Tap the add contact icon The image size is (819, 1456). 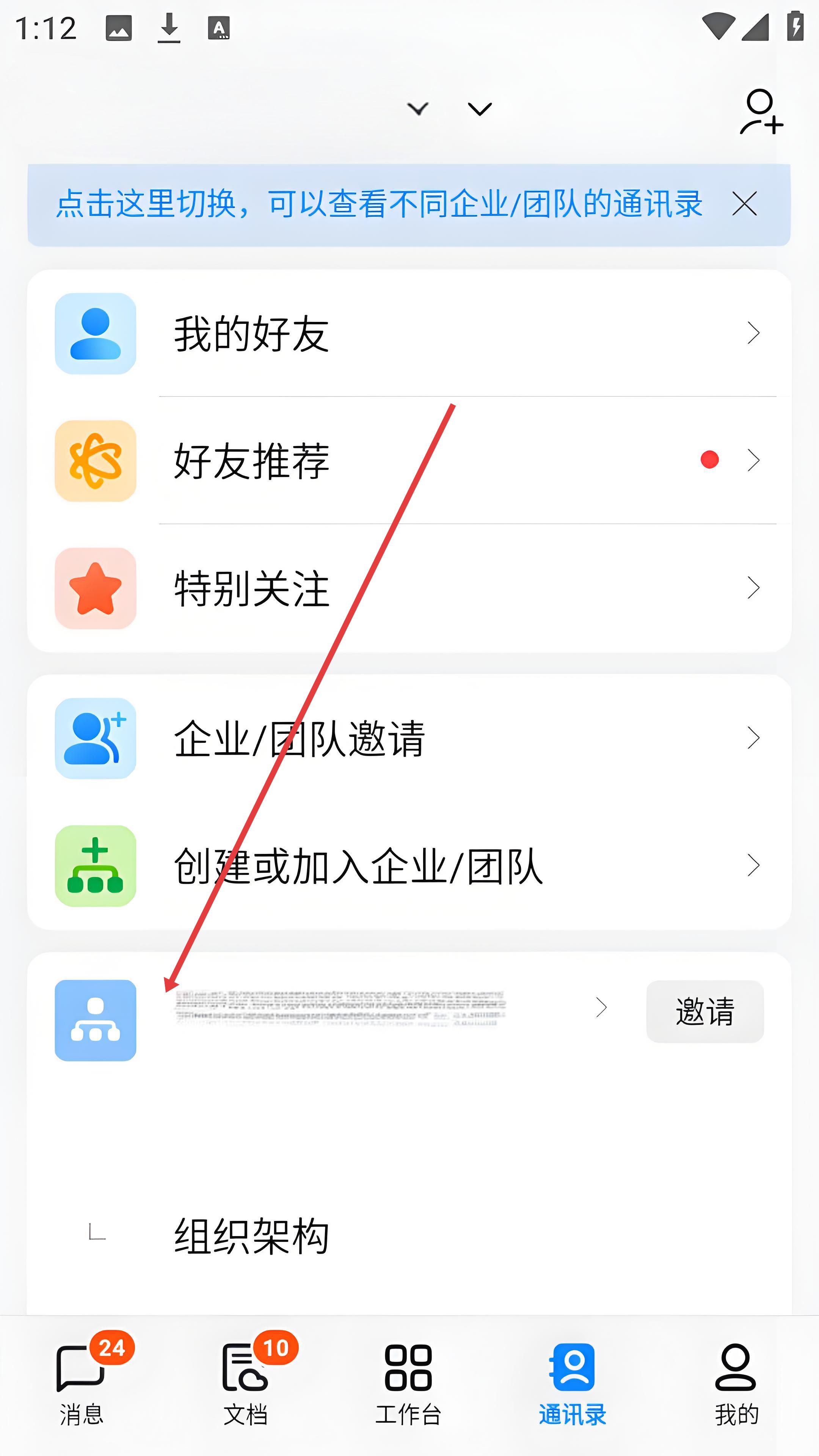[761, 111]
